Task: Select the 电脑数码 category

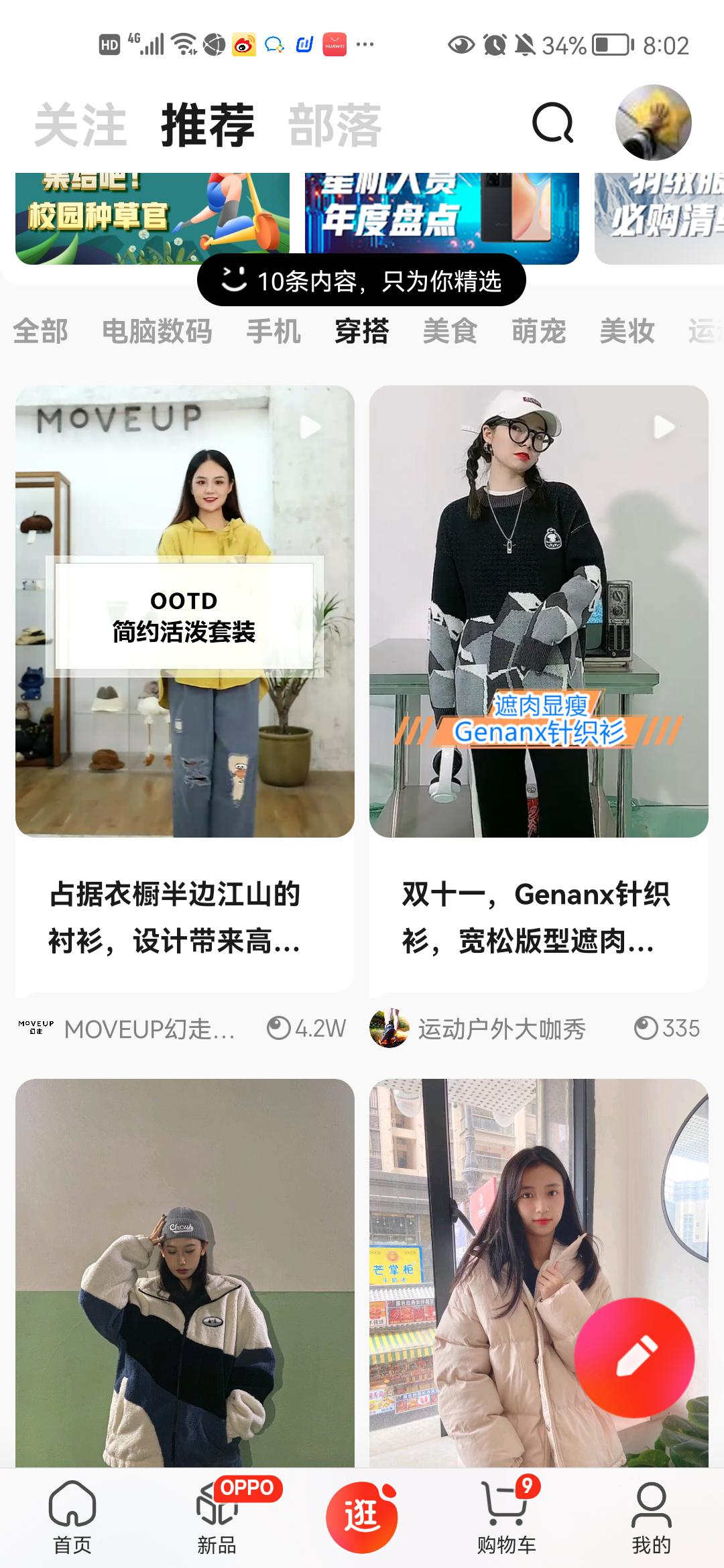Action: [158, 332]
